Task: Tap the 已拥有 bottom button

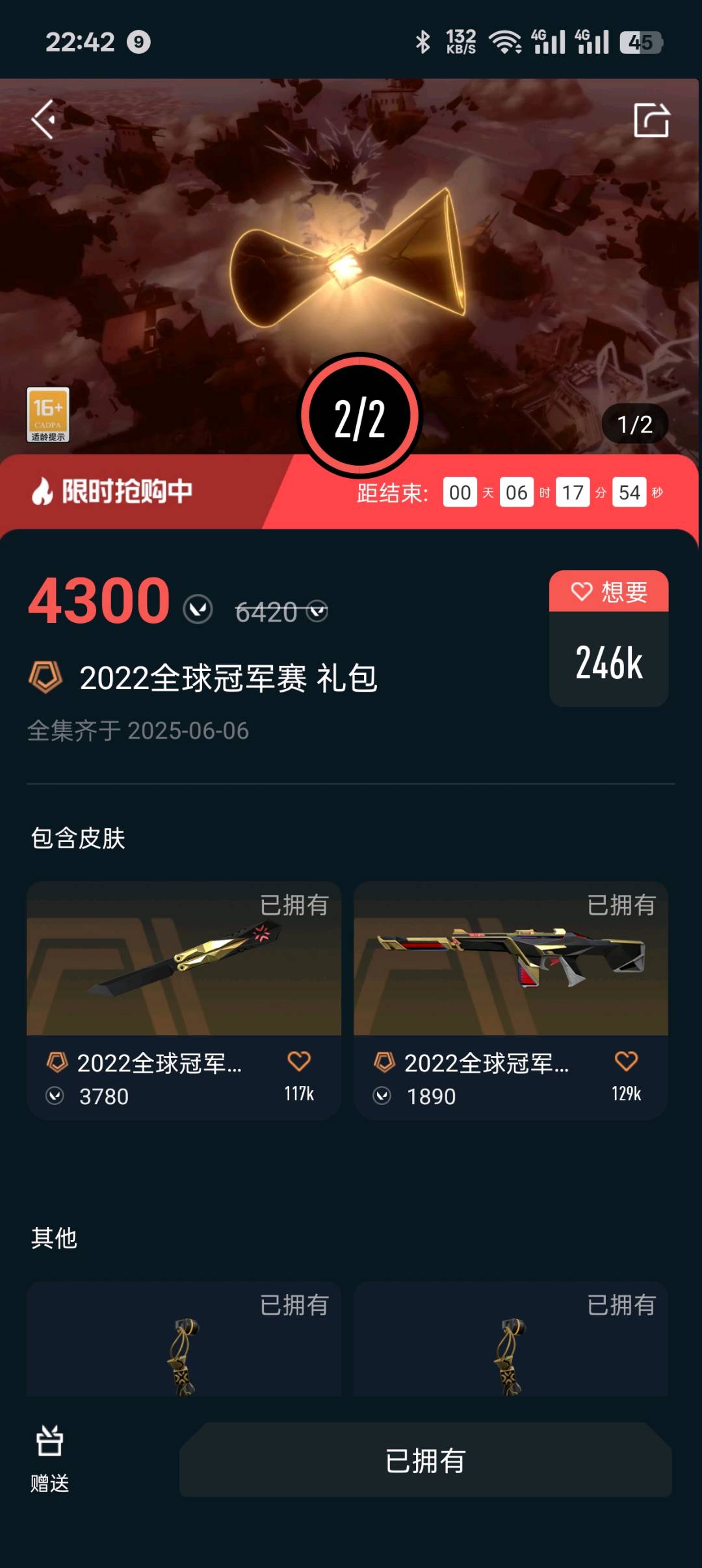Action: pos(425,1461)
